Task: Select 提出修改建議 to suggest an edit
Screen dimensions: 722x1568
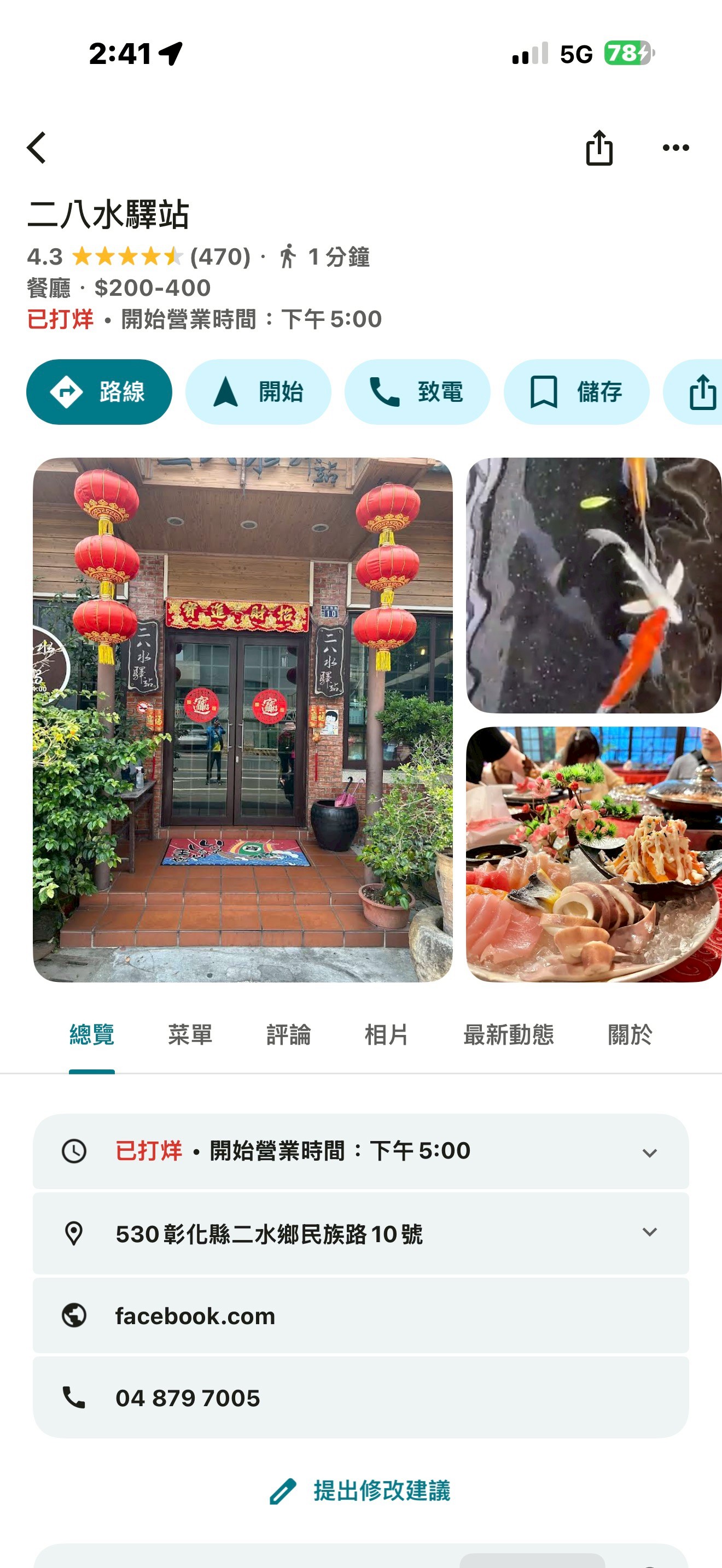Action: pyautogui.click(x=360, y=1491)
